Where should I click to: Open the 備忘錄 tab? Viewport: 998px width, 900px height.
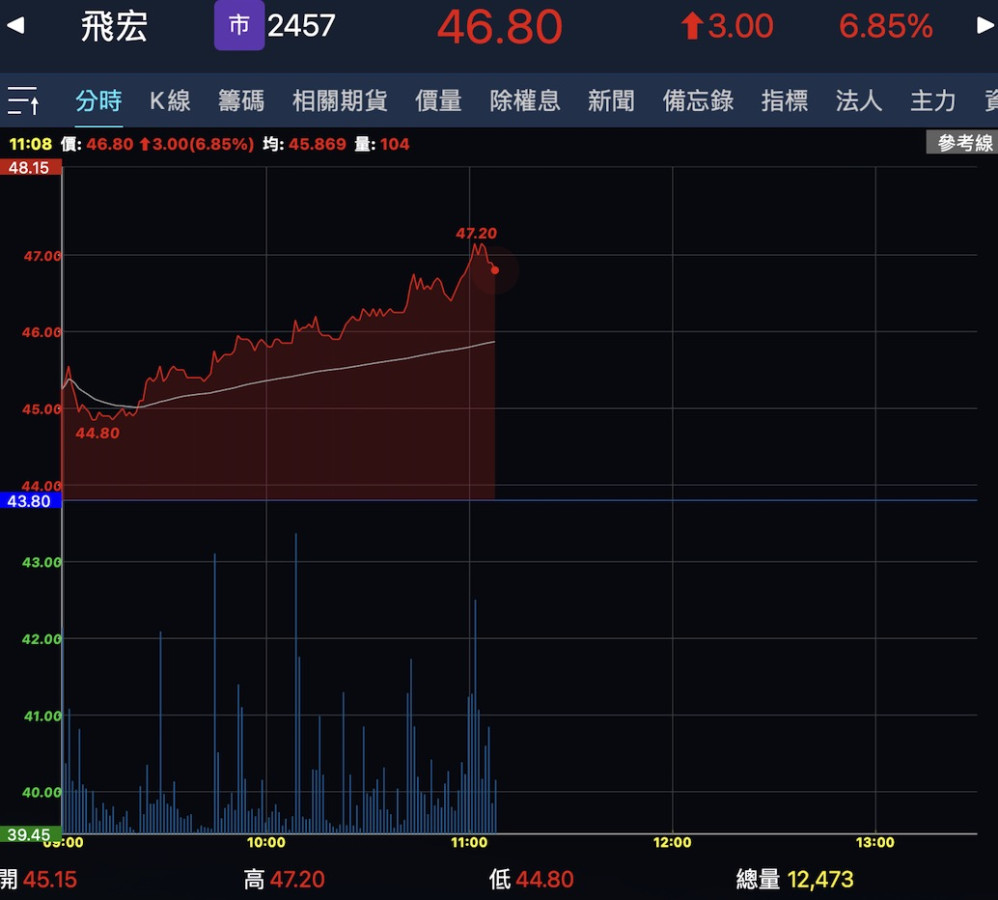pyautogui.click(x=698, y=101)
